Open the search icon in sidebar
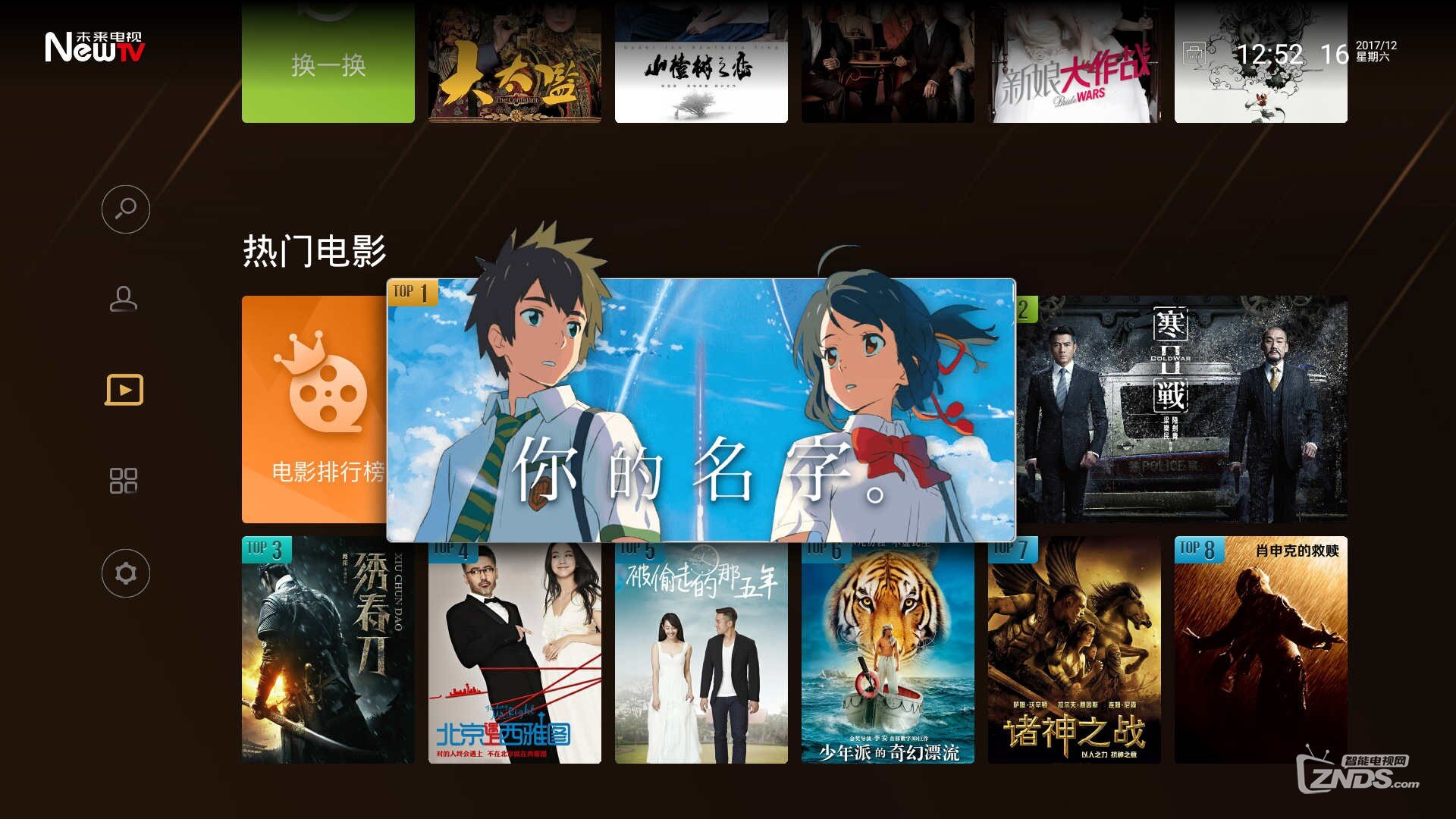 point(125,209)
